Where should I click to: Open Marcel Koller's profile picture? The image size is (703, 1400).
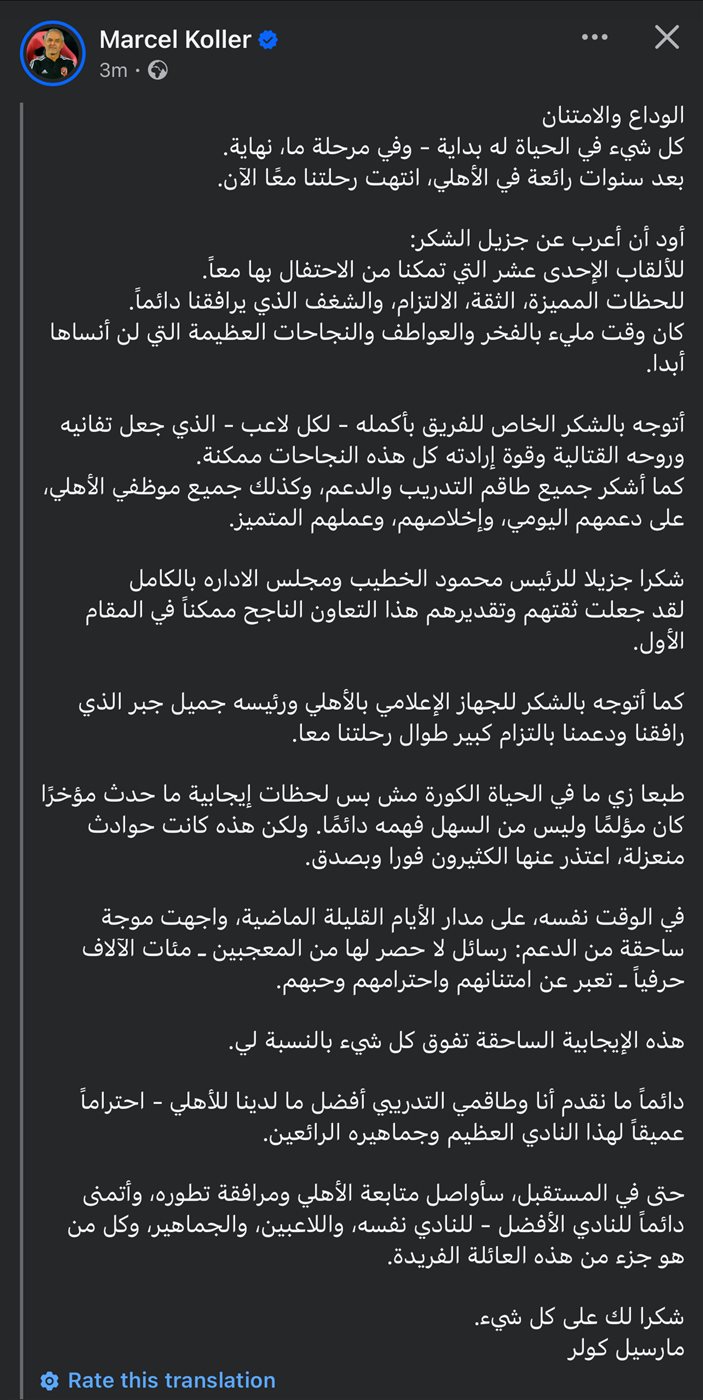(53, 53)
